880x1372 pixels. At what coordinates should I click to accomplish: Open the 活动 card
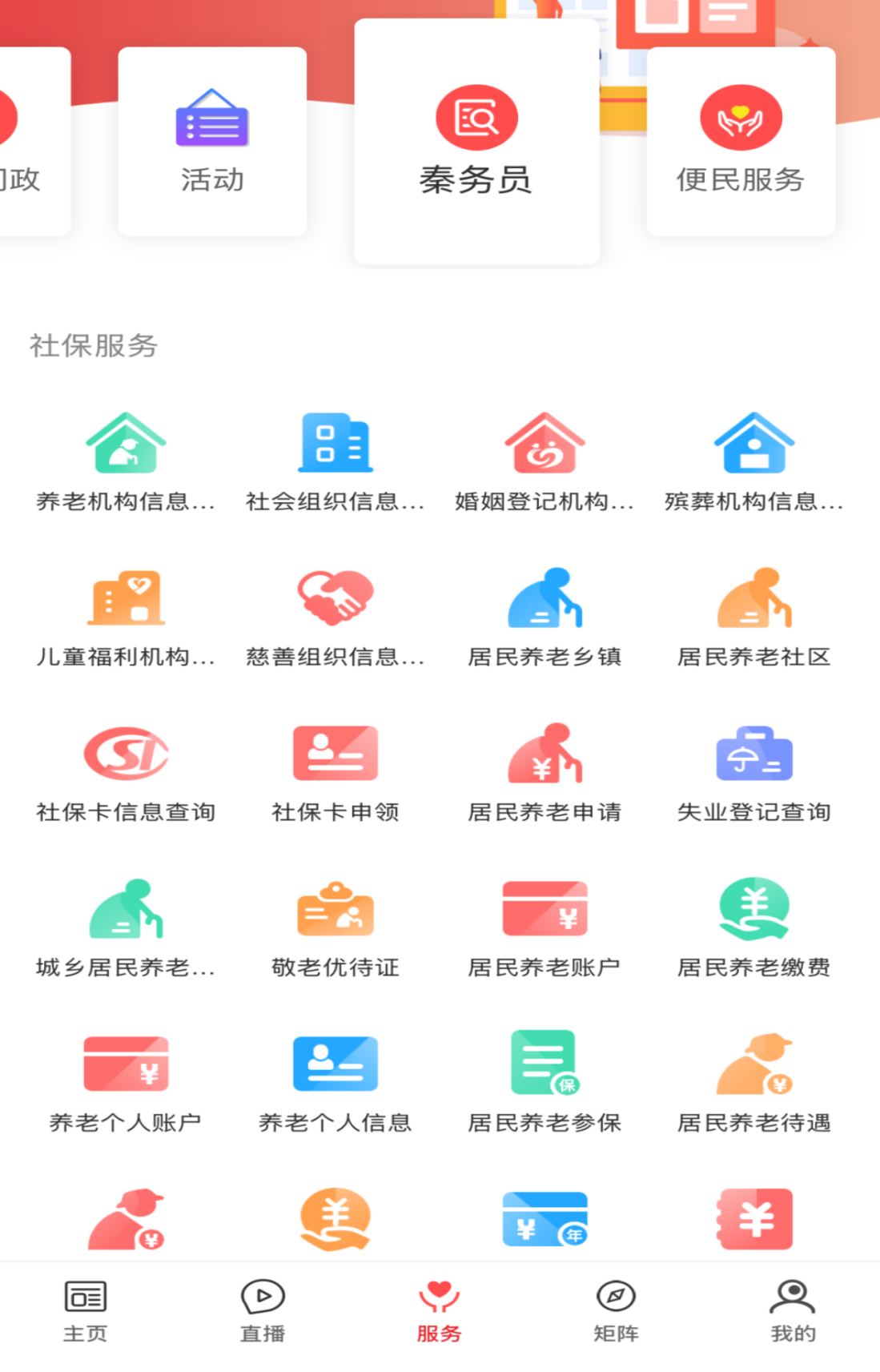[212, 142]
